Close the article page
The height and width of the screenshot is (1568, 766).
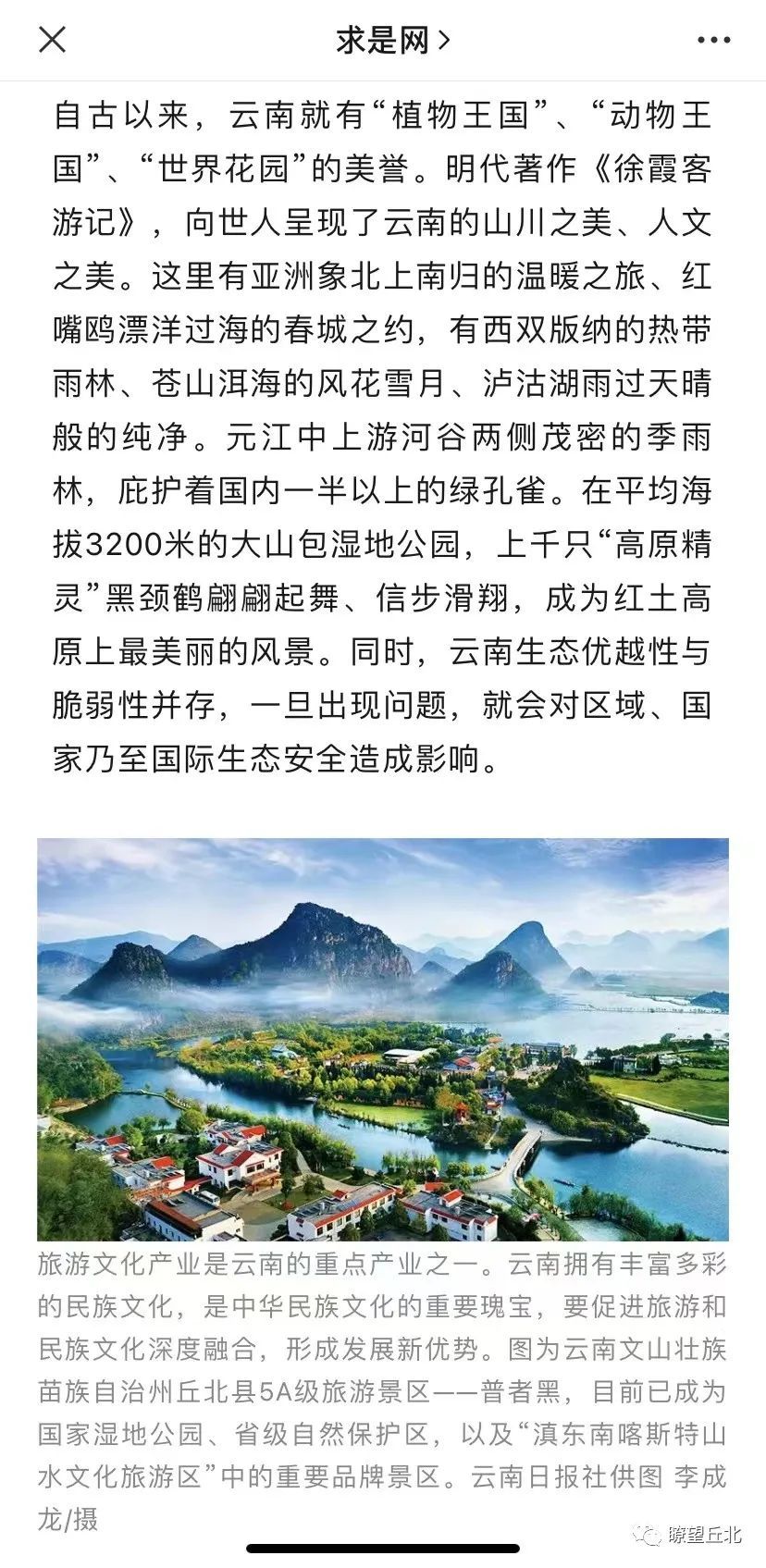[53, 40]
